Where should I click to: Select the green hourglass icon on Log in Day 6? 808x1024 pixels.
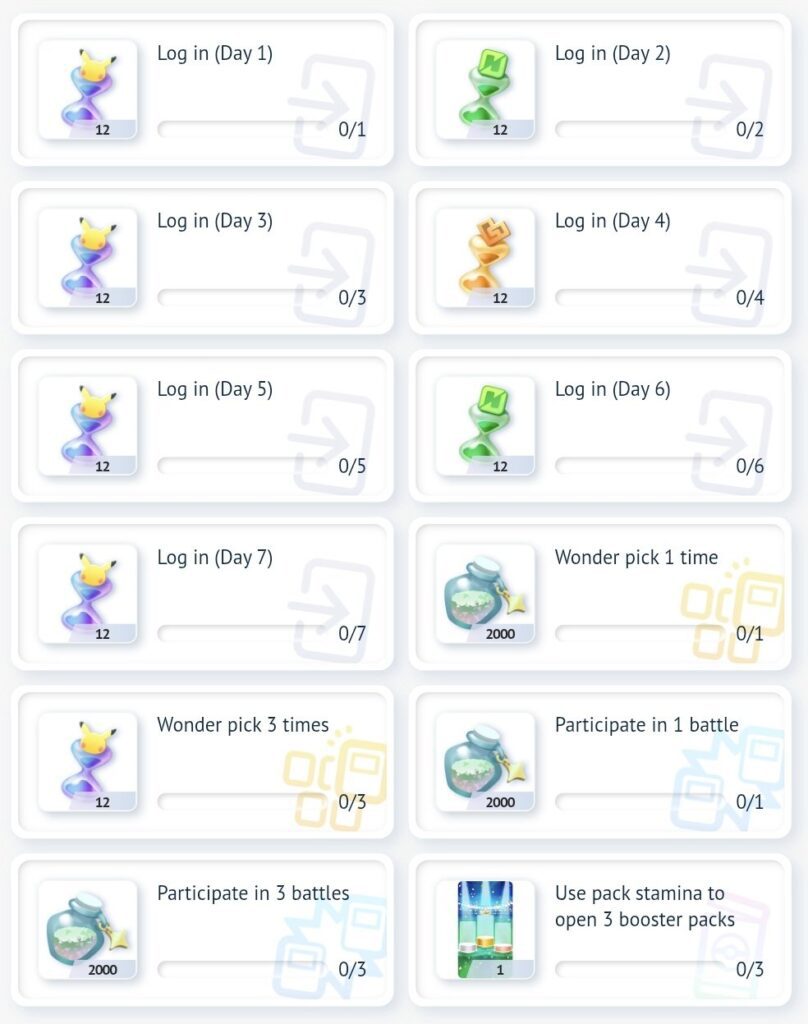(487, 426)
